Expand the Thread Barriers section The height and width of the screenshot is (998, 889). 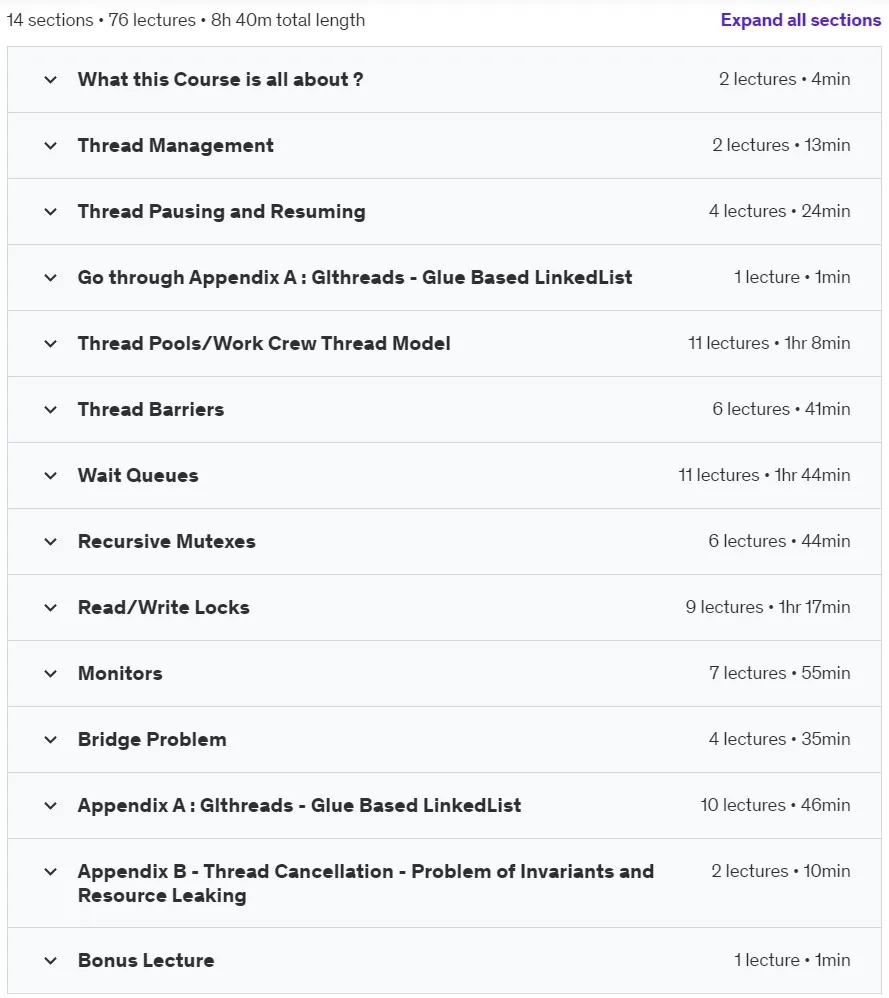click(444, 410)
